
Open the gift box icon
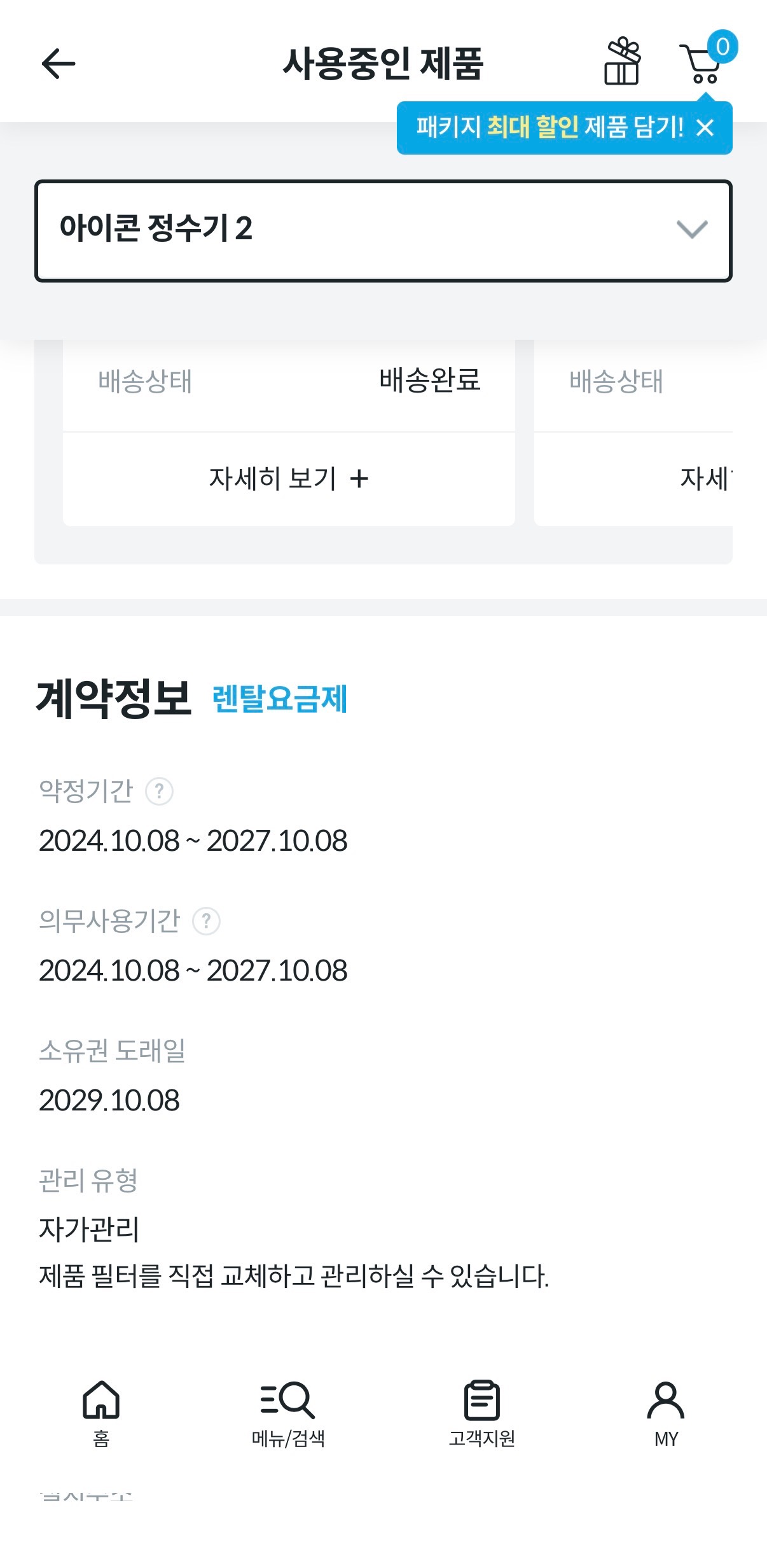(621, 62)
